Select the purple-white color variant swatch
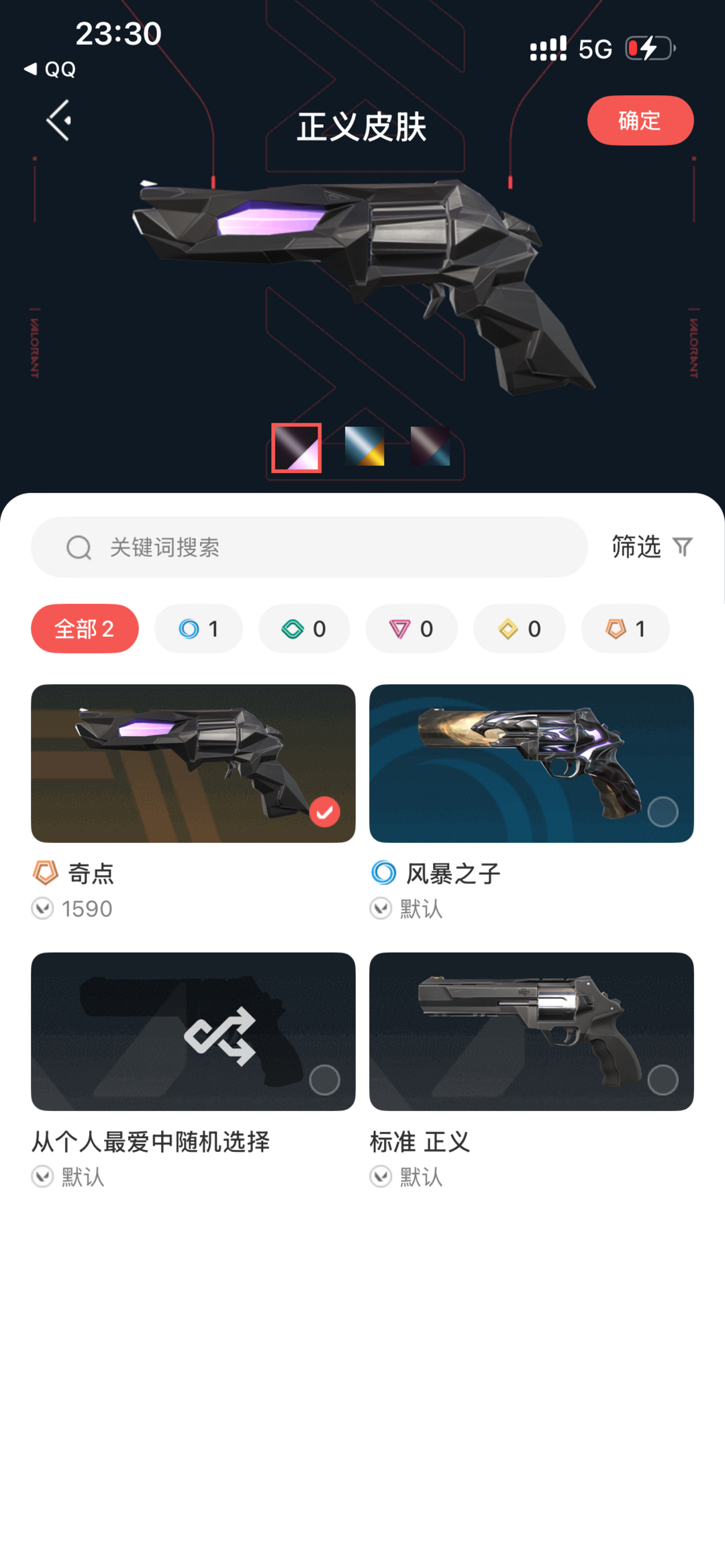The image size is (725, 1568). 296,448
